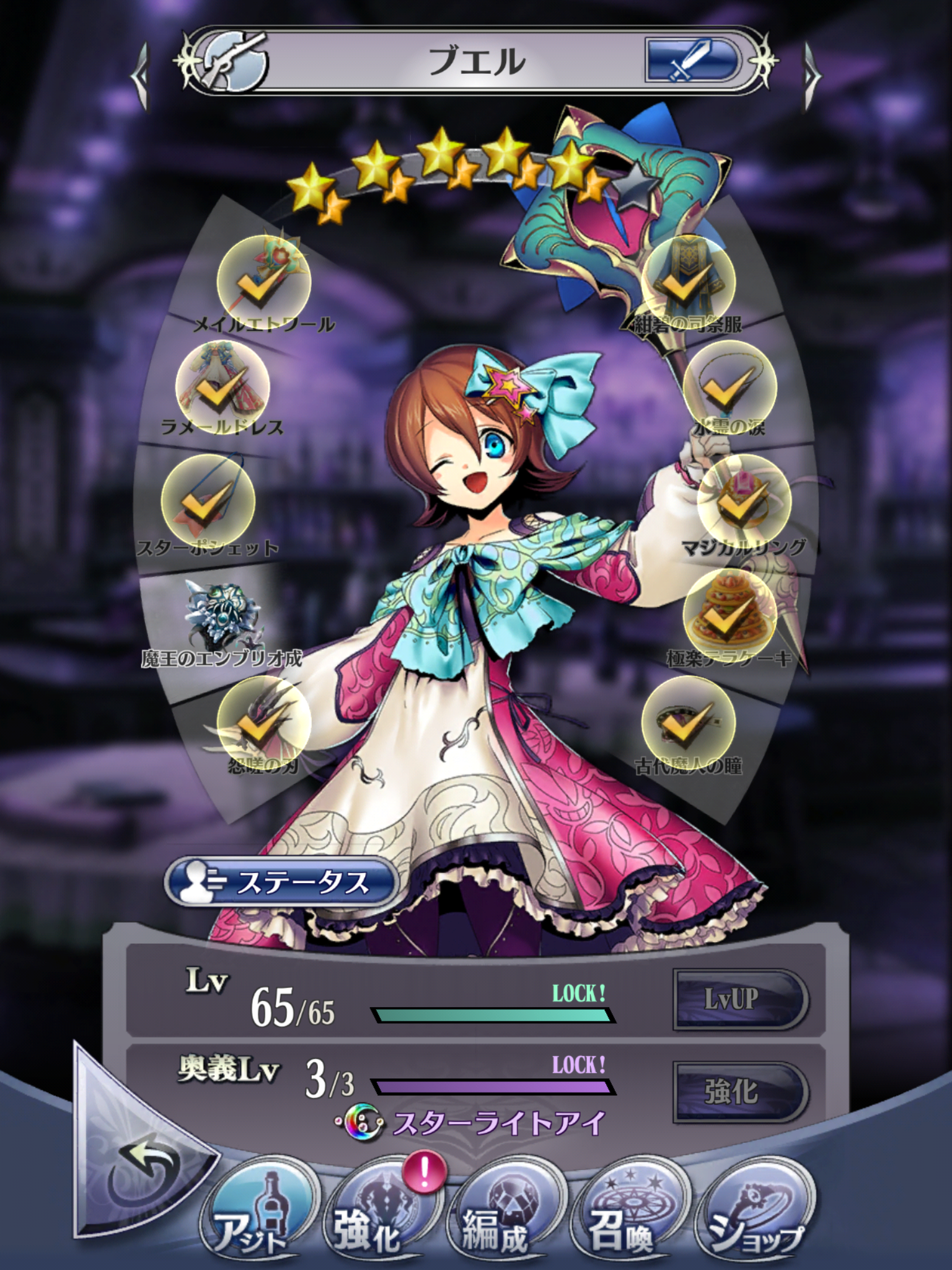Select the ラメールドレス equipment slot
This screenshot has height=1270, width=952.
point(223,386)
